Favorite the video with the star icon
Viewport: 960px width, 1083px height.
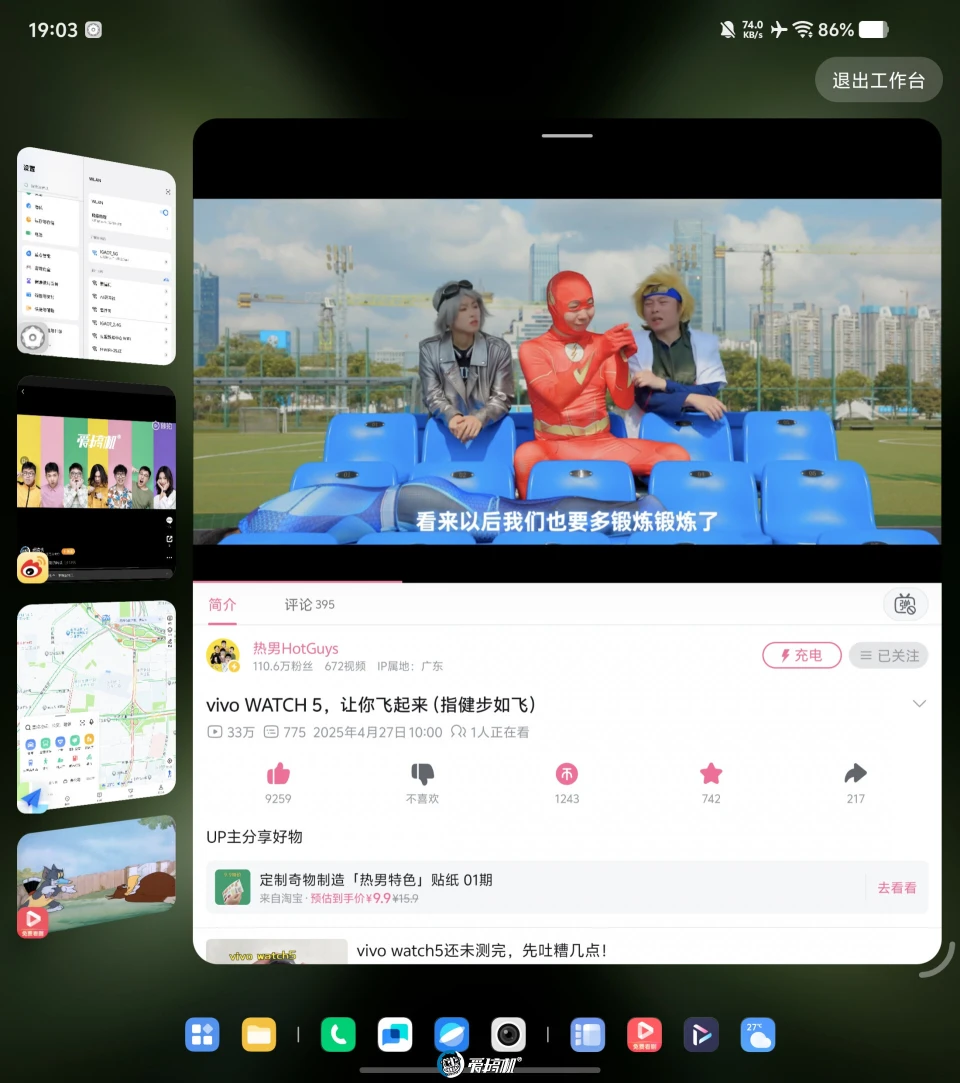[x=711, y=774]
